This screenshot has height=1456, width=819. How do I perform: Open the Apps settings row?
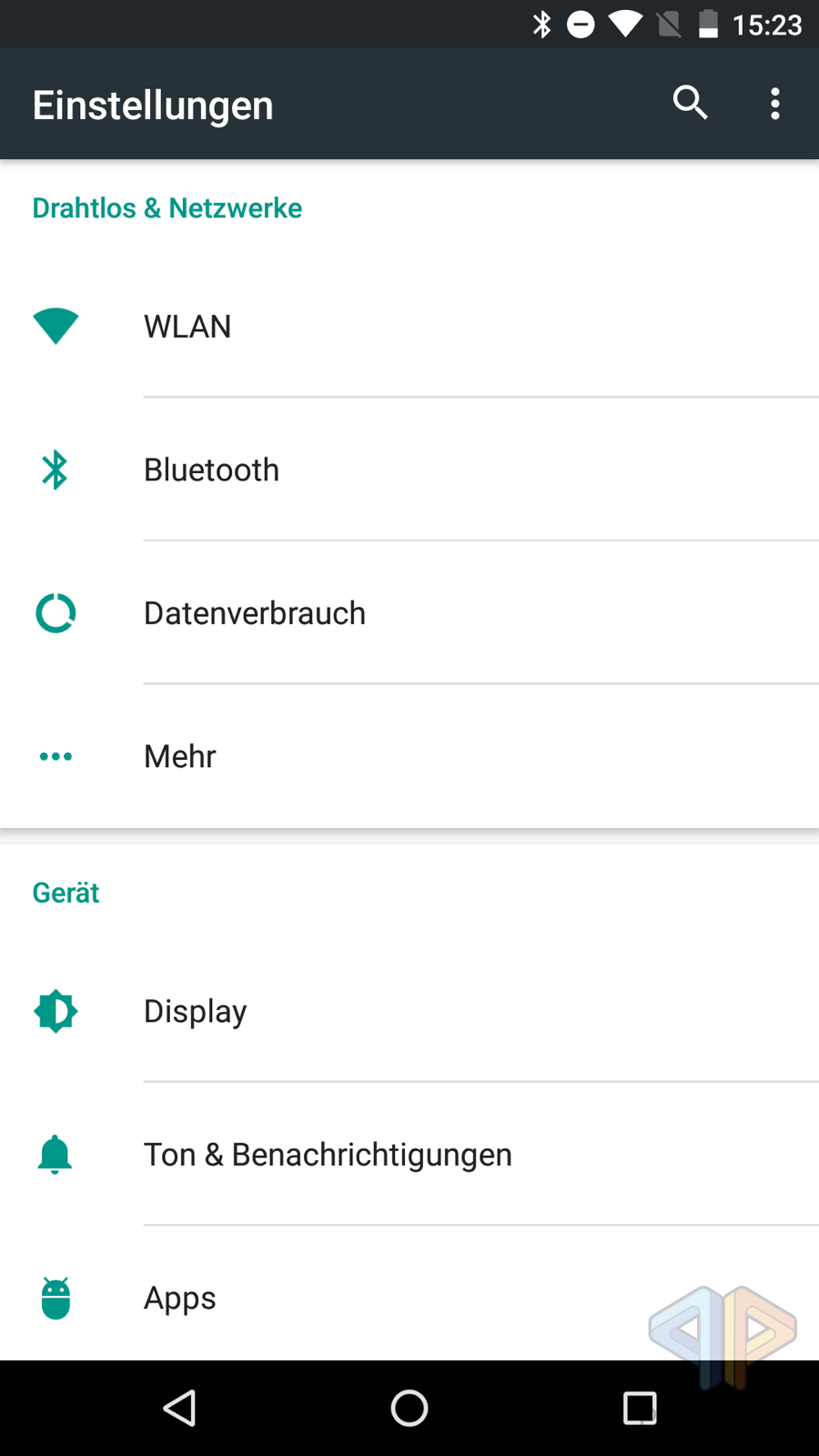pos(409,1297)
